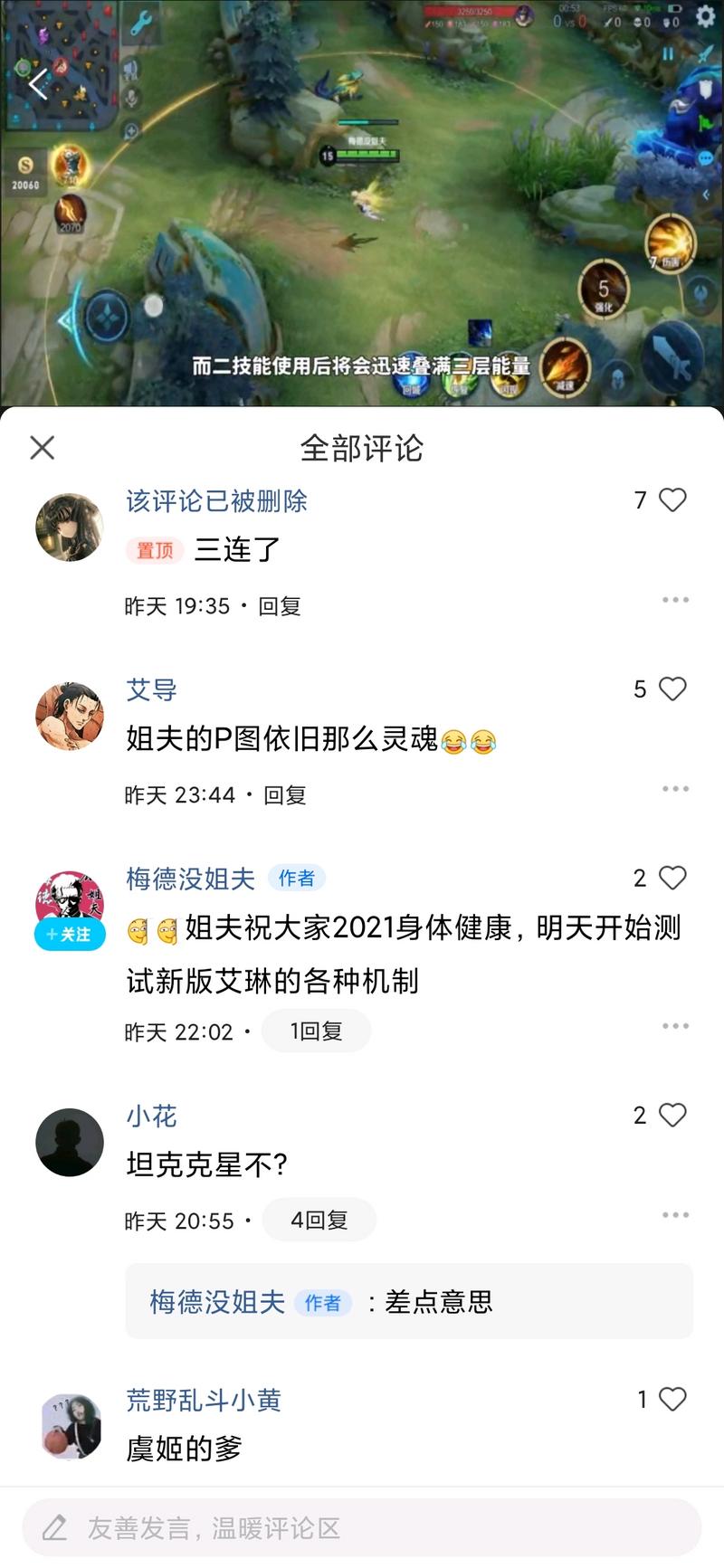The width and height of the screenshot is (724, 1568).
Task: Open 艾导's profile from avatar
Action: coord(70,717)
